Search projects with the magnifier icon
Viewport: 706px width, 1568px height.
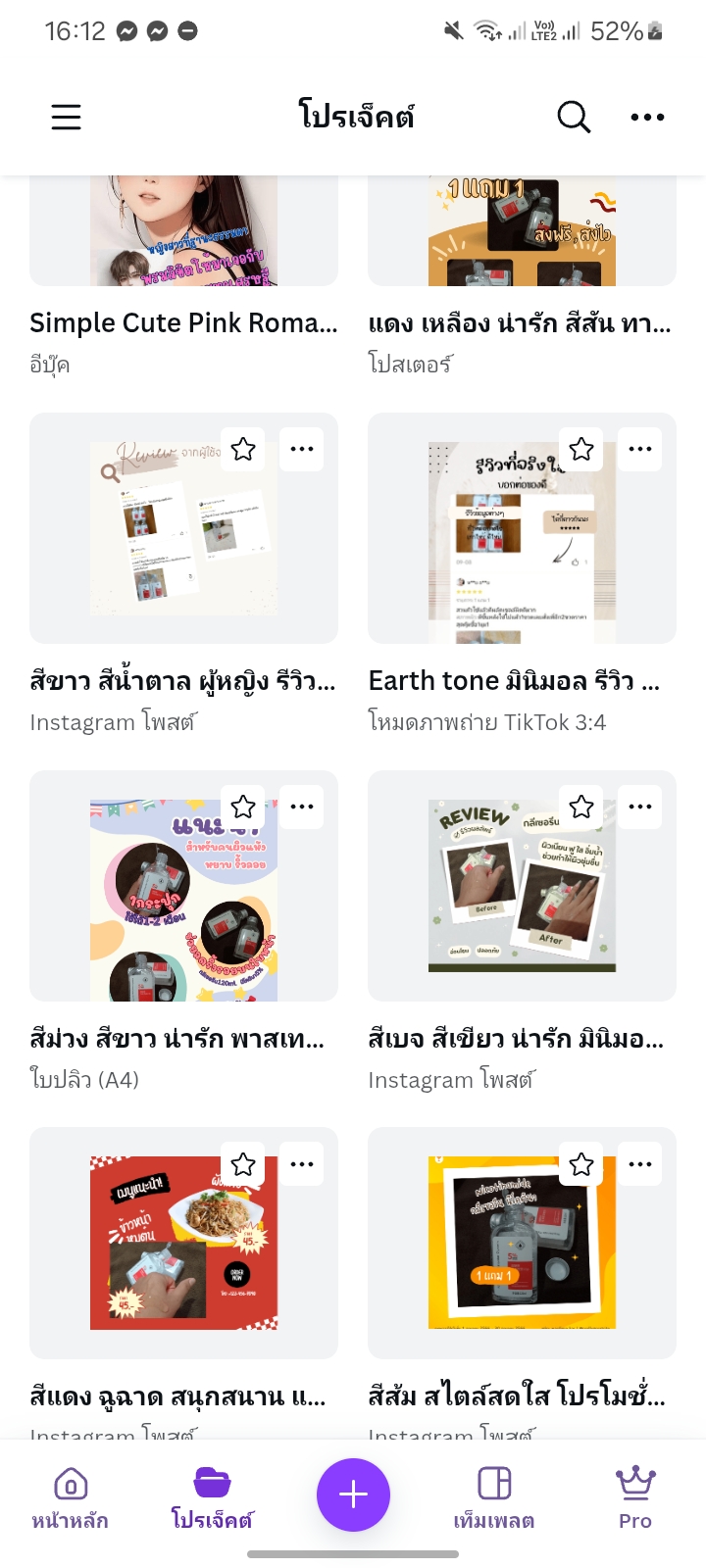click(x=574, y=118)
